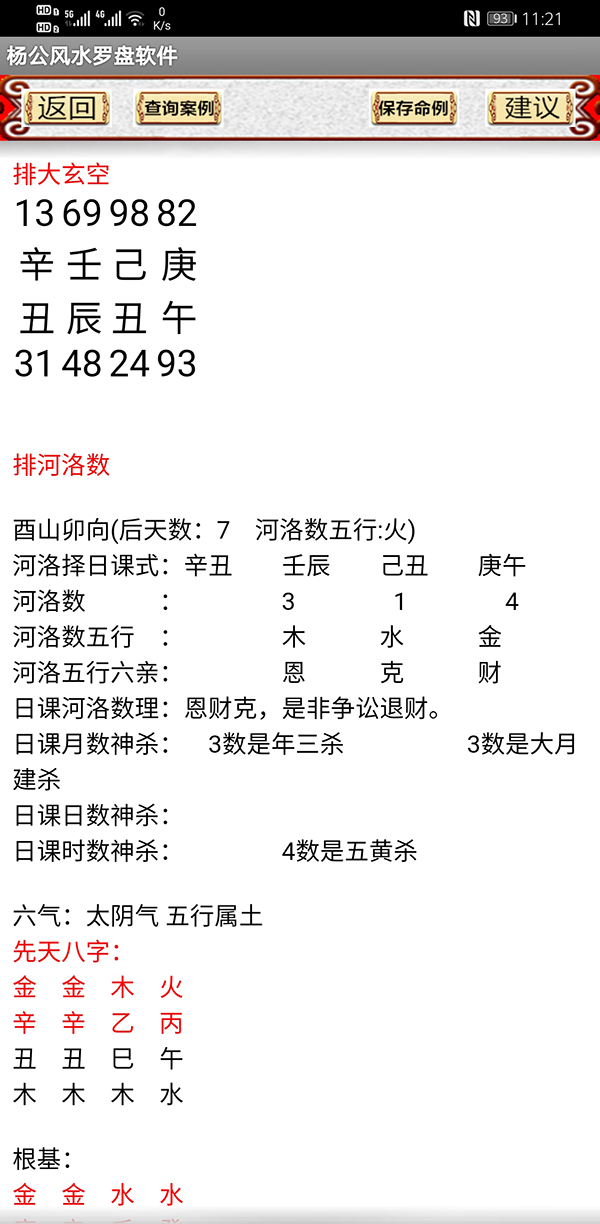Open the 建议 suggestions button
The image size is (600, 1224).
point(531,108)
